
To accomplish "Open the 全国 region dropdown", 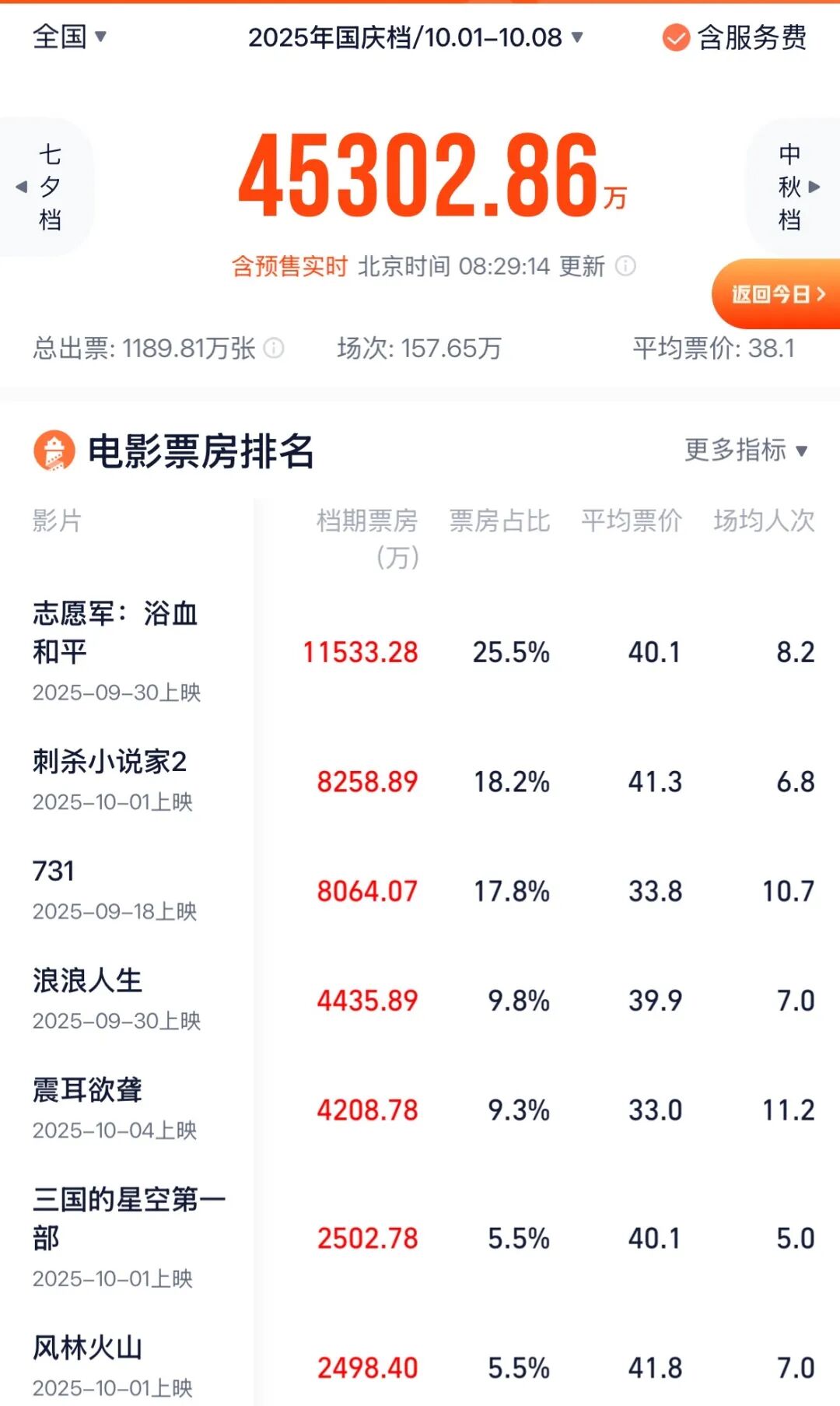I will coord(68,37).
